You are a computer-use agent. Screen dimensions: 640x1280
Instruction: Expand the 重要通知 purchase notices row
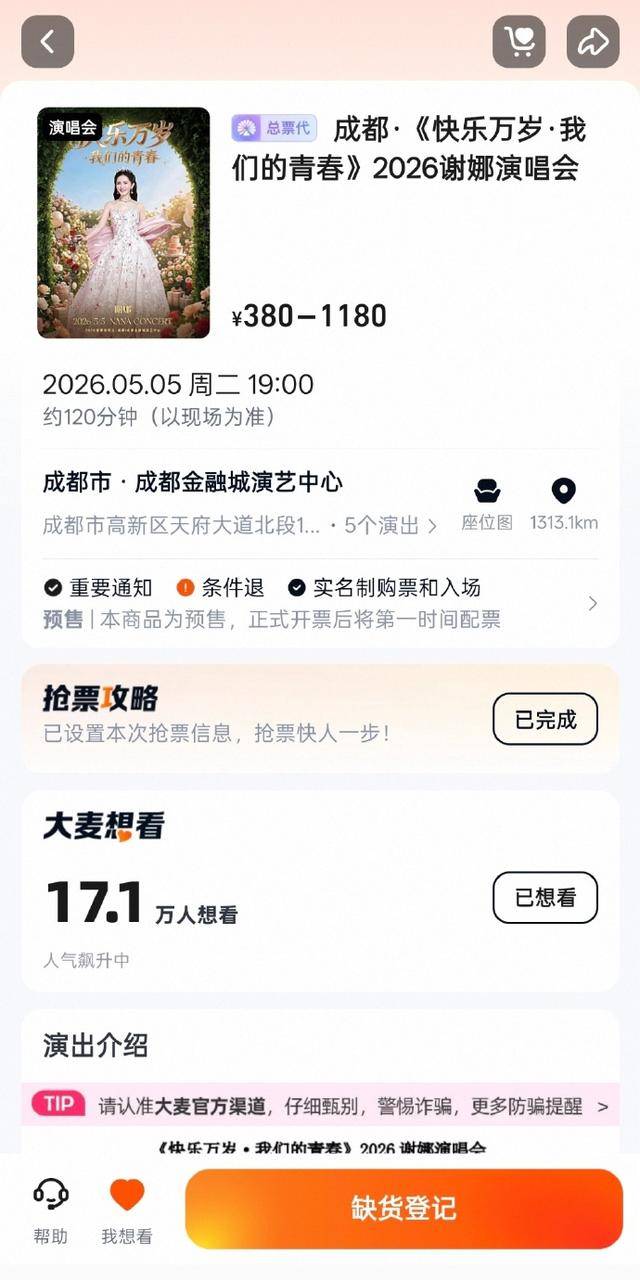click(x=320, y=603)
